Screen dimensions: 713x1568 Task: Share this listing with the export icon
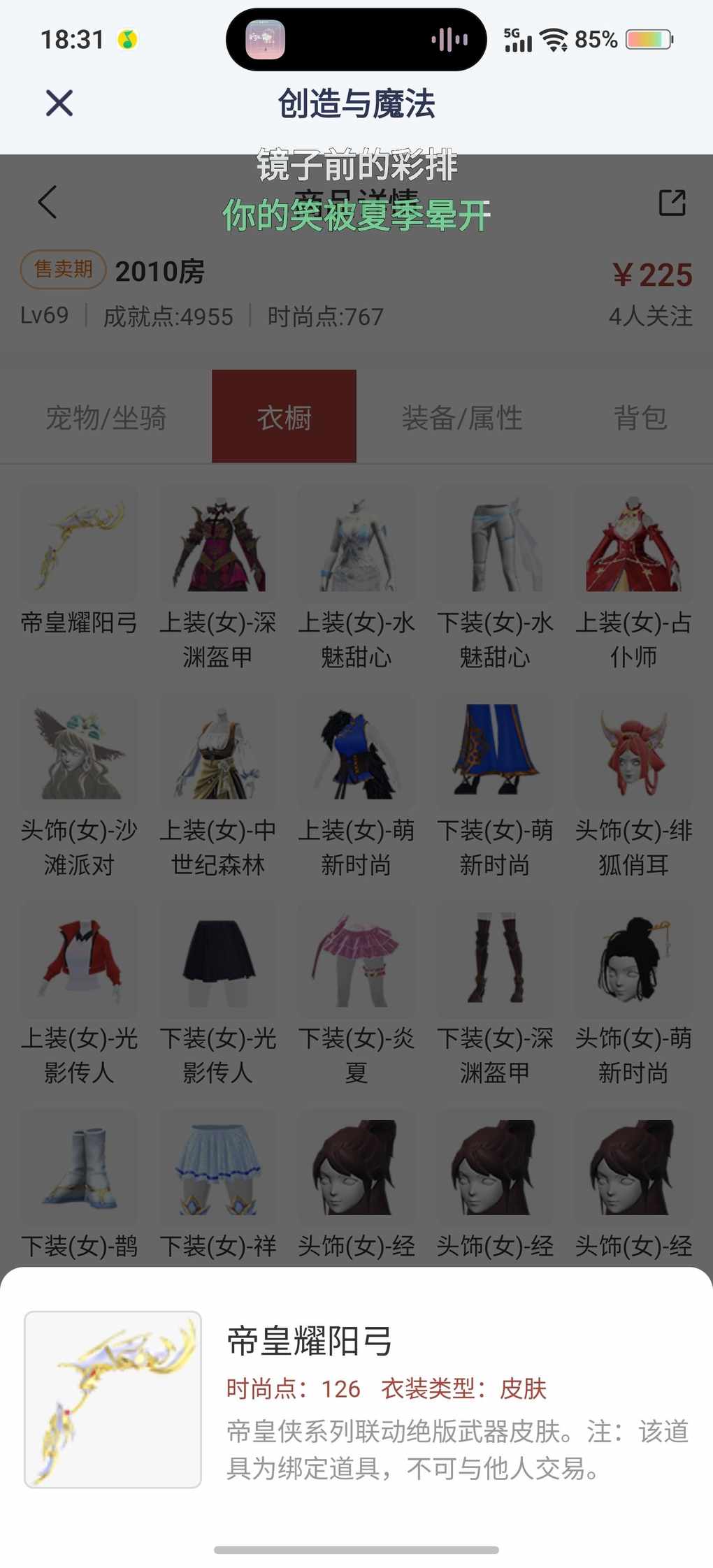672,203
